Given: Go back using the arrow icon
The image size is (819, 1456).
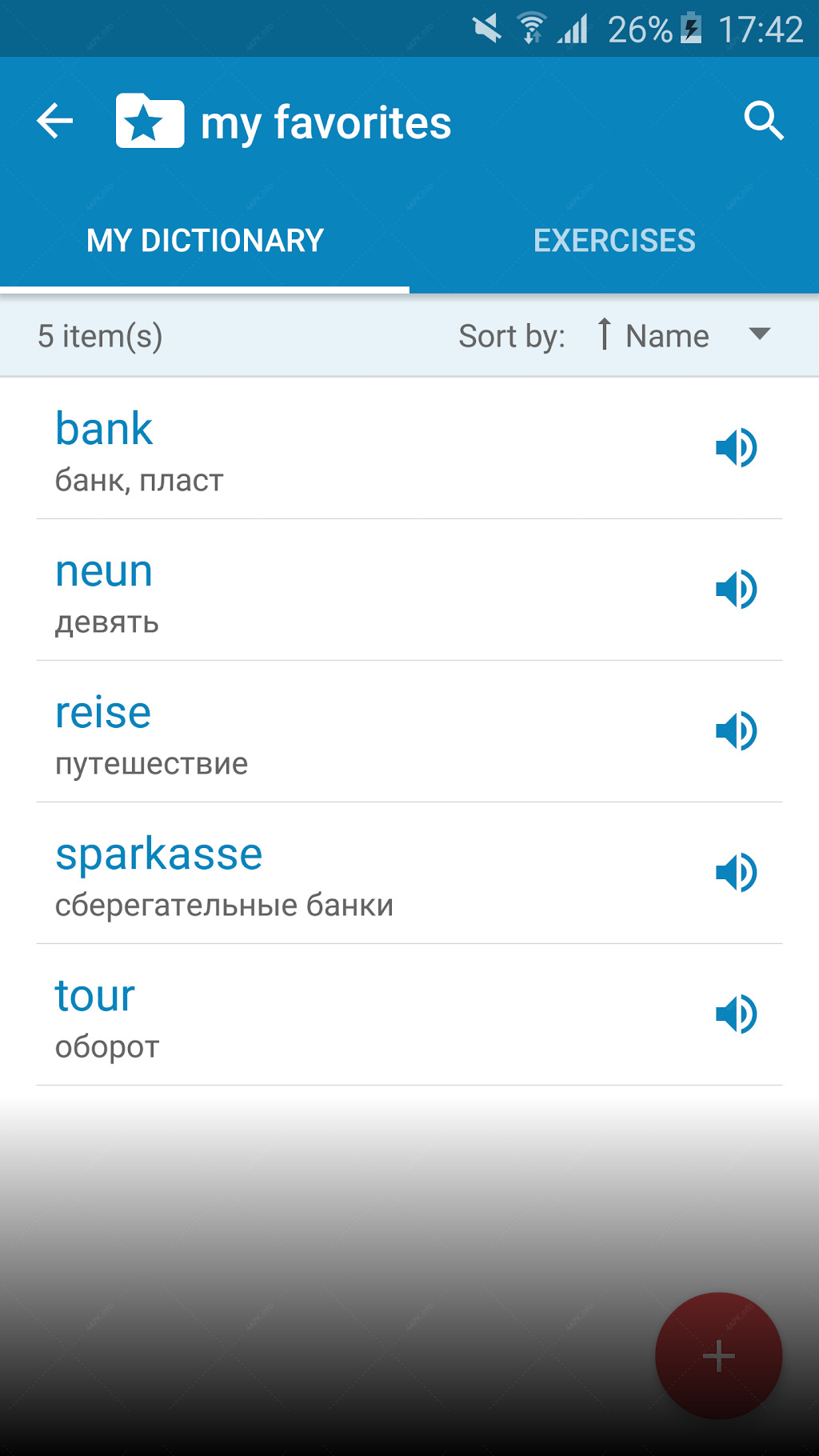Looking at the screenshot, I should tap(55, 122).
